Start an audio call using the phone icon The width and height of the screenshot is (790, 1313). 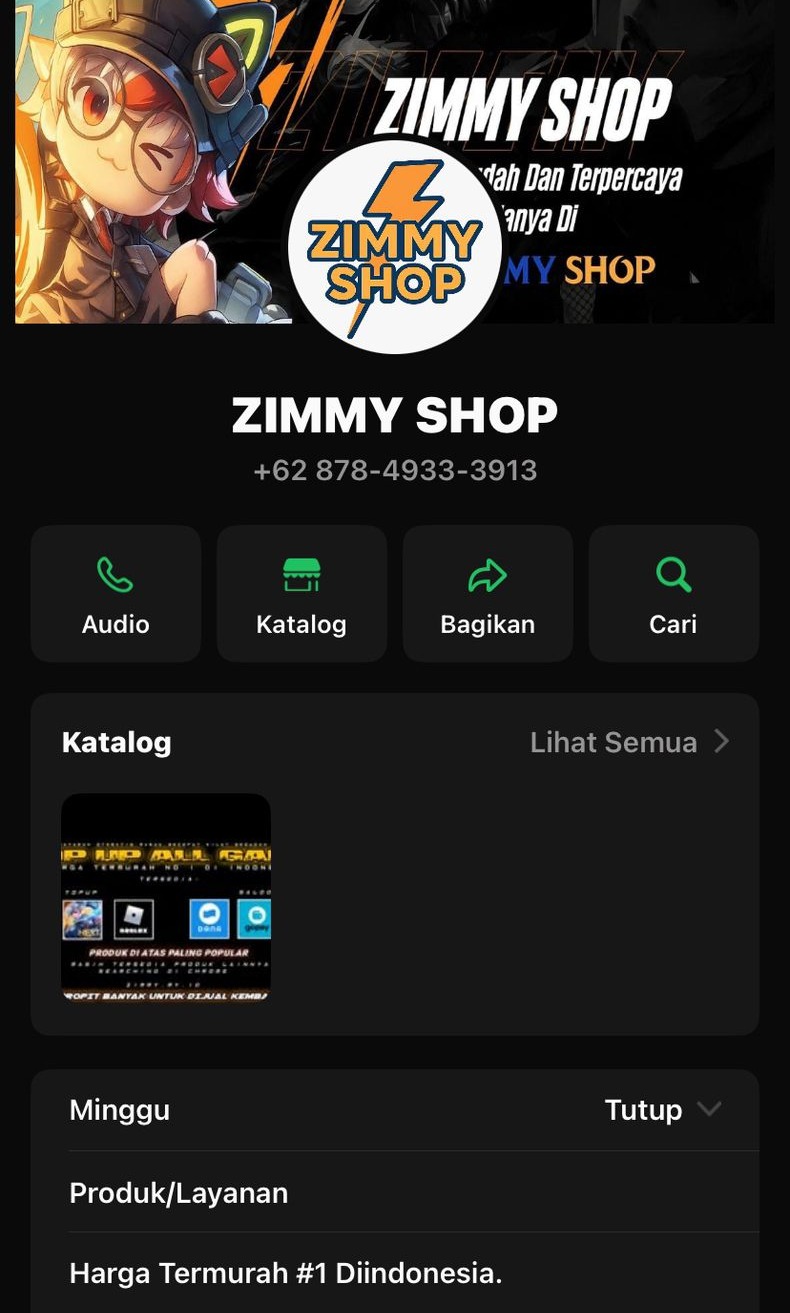115,574
